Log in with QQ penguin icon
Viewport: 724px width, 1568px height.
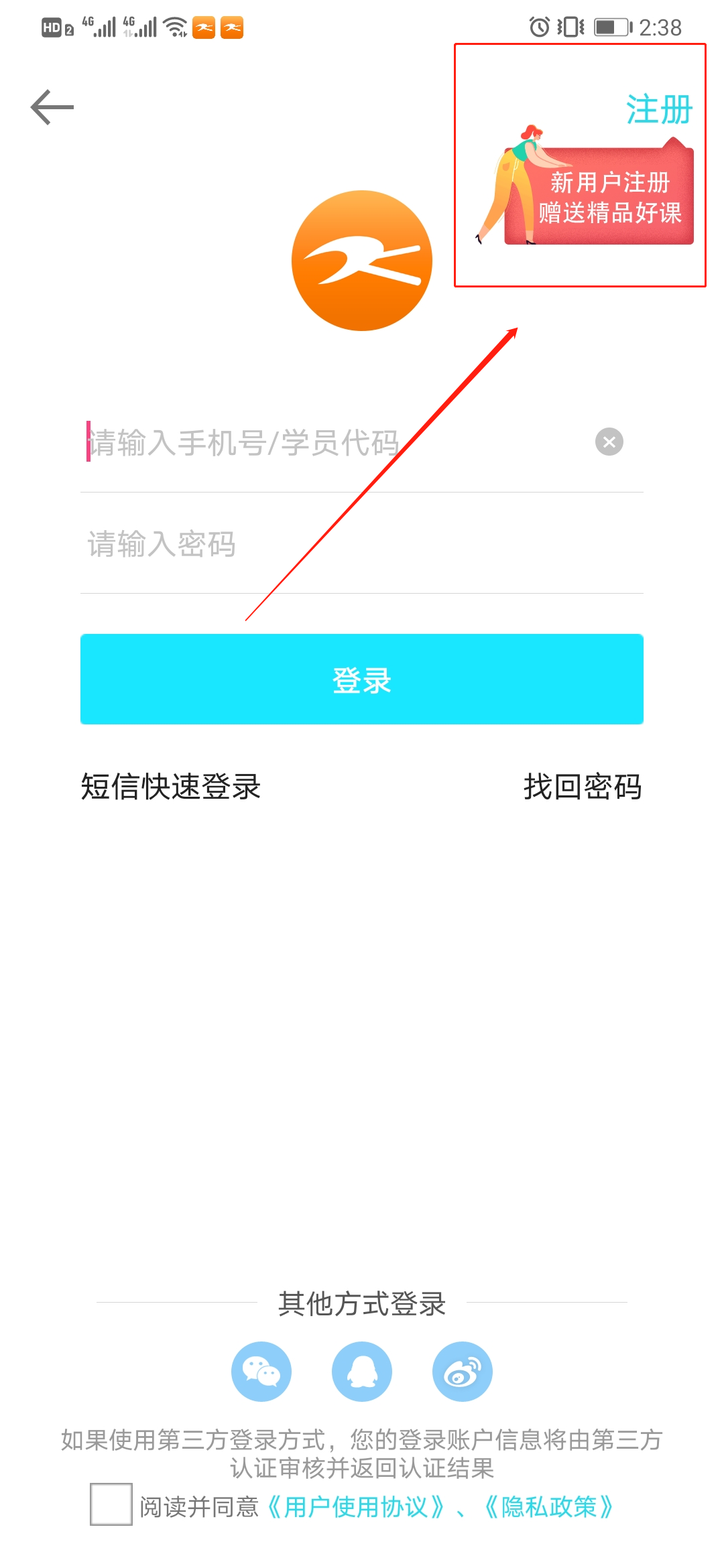[x=362, y=1372]
